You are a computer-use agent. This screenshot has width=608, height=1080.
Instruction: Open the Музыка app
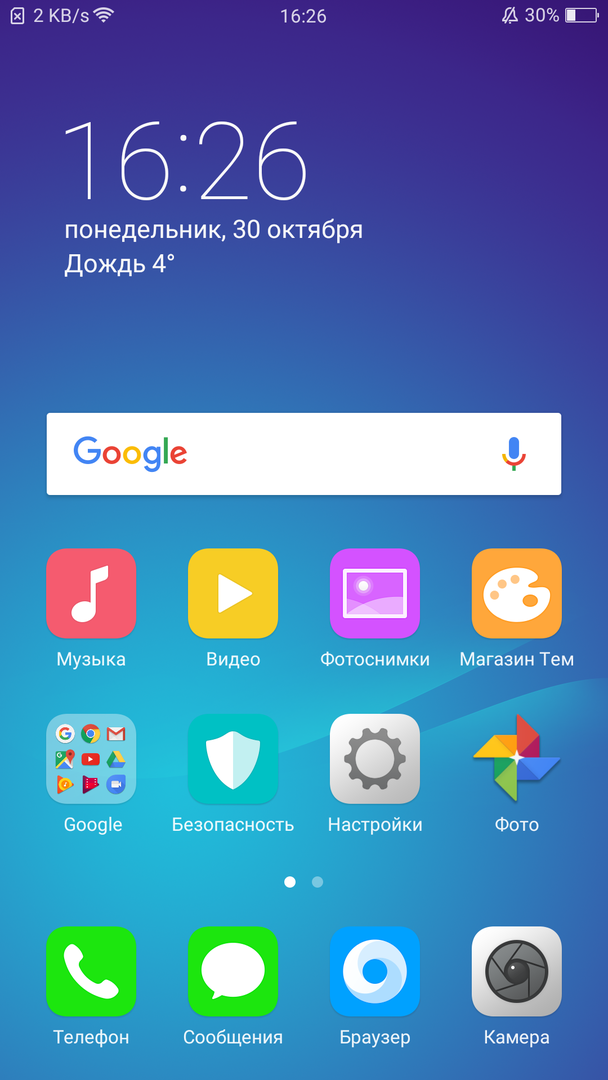[x=91, y=593]
